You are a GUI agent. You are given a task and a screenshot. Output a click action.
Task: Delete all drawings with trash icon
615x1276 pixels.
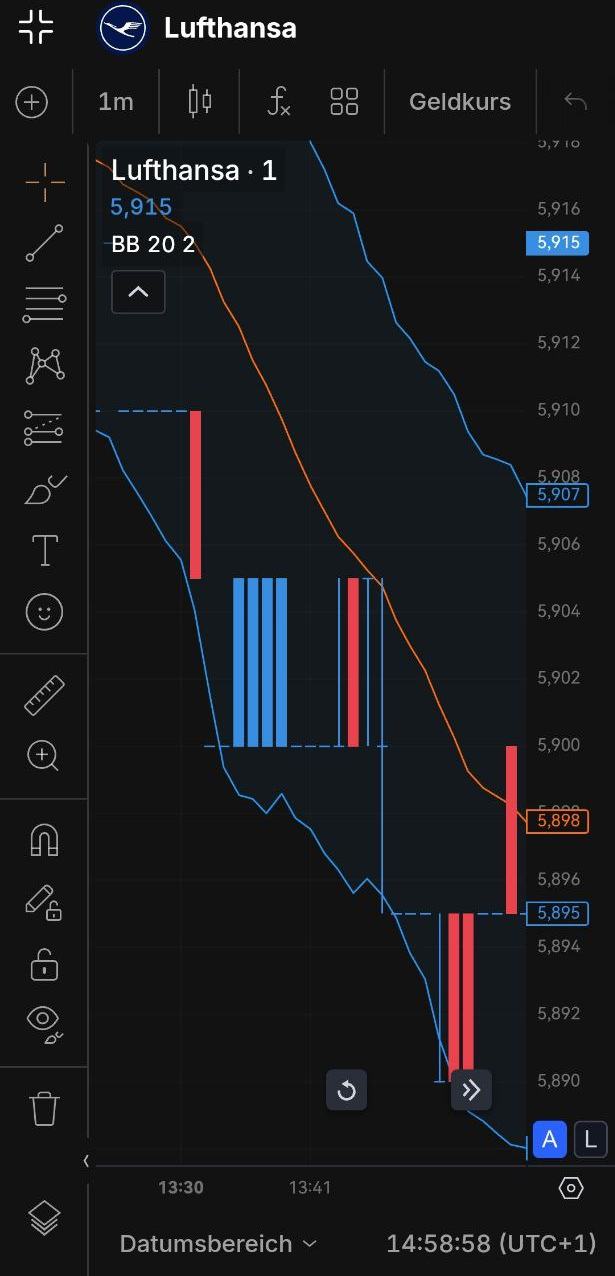44,1109
